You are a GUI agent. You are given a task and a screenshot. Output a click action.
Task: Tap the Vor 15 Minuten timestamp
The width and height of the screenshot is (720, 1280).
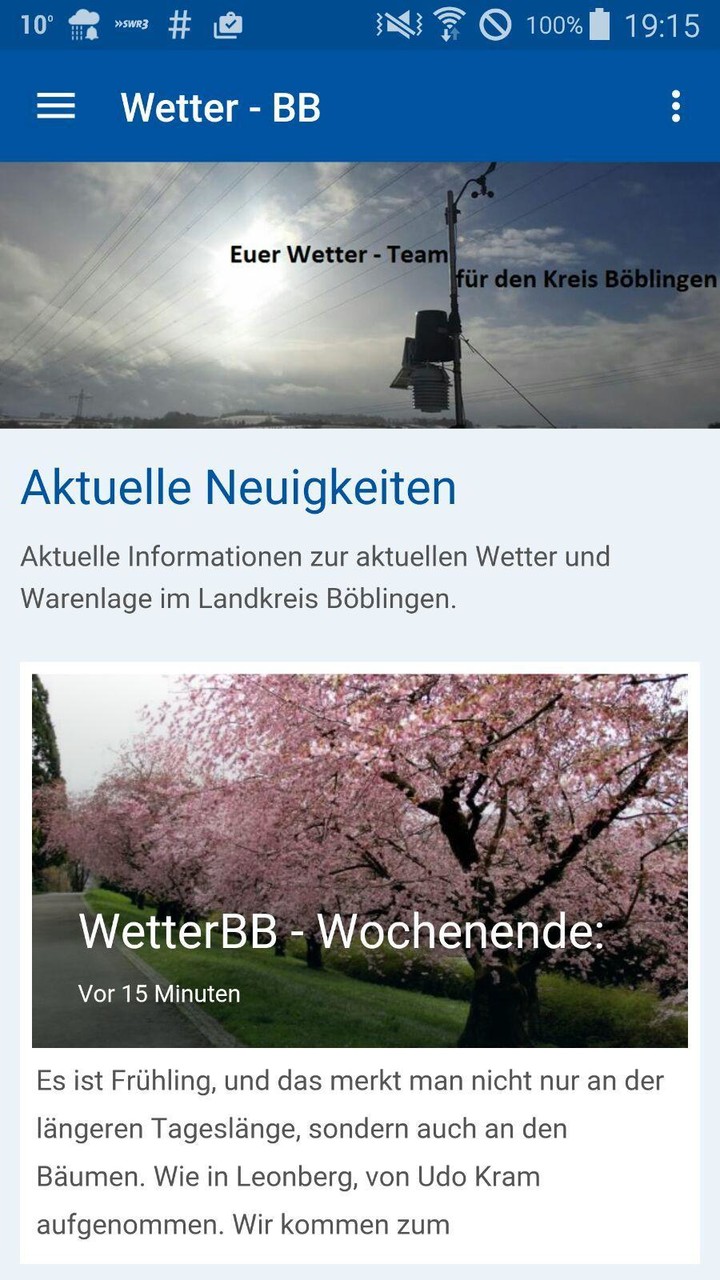click(159, 994)
